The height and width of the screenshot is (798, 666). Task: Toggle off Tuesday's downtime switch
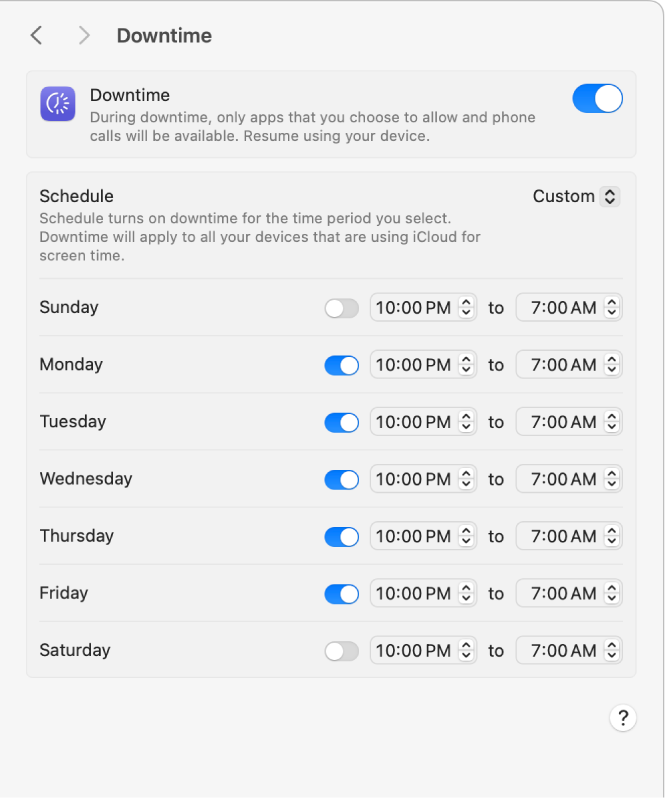pyautogui.click(x=341, y=423)
